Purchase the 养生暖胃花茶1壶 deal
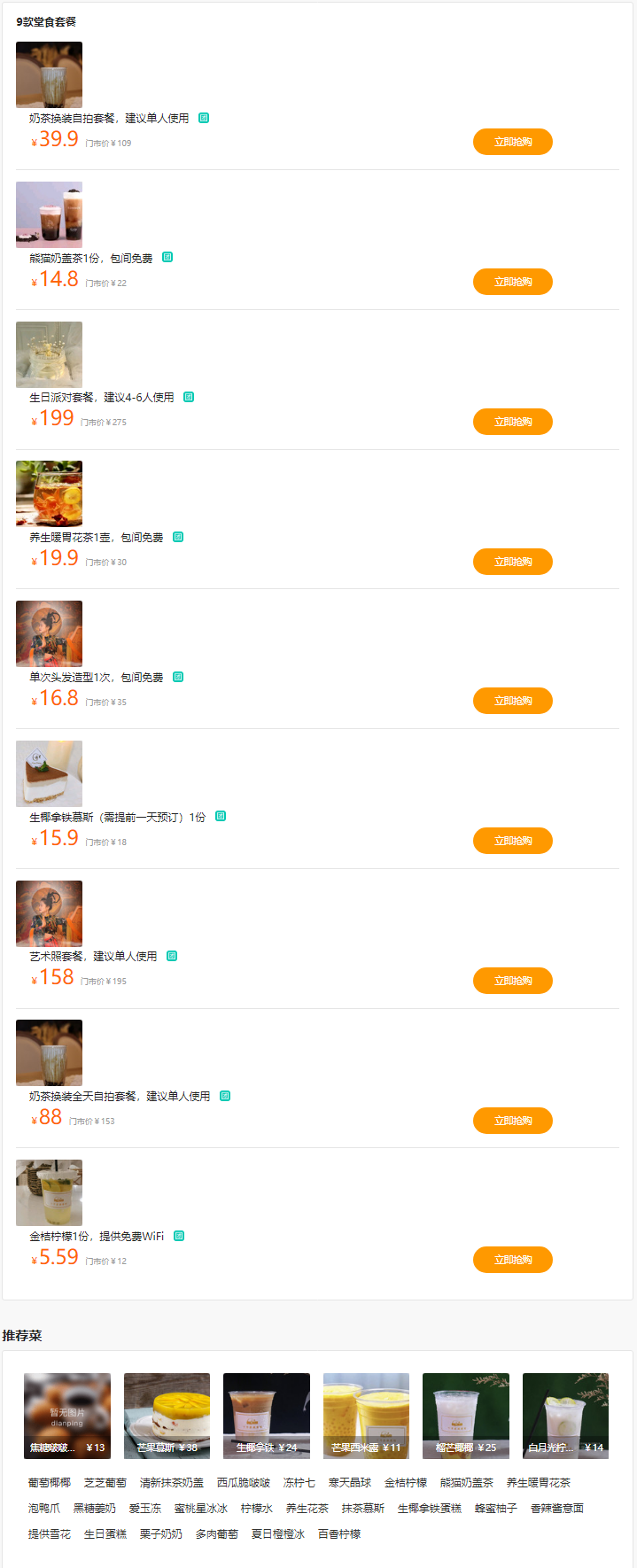This screenshot has width=637, height=1568. point(512,562)
